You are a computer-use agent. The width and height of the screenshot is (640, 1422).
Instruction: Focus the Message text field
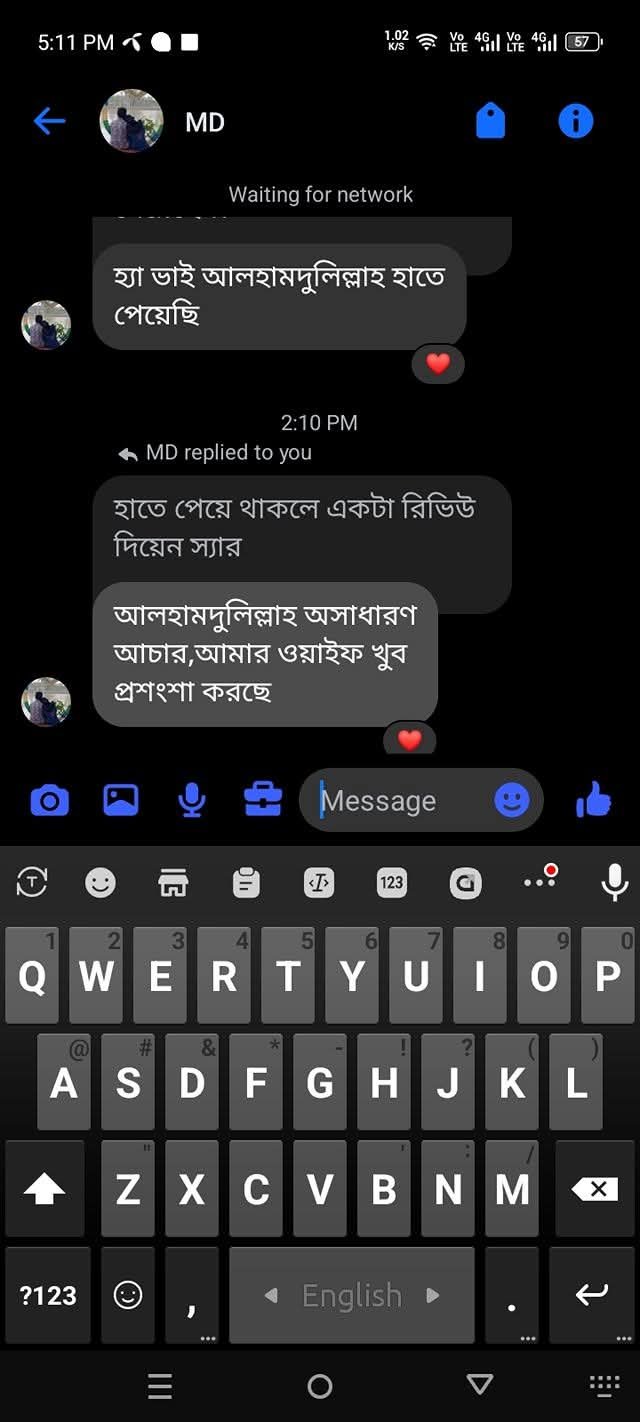pyautogui.click(x=400, y=801)
